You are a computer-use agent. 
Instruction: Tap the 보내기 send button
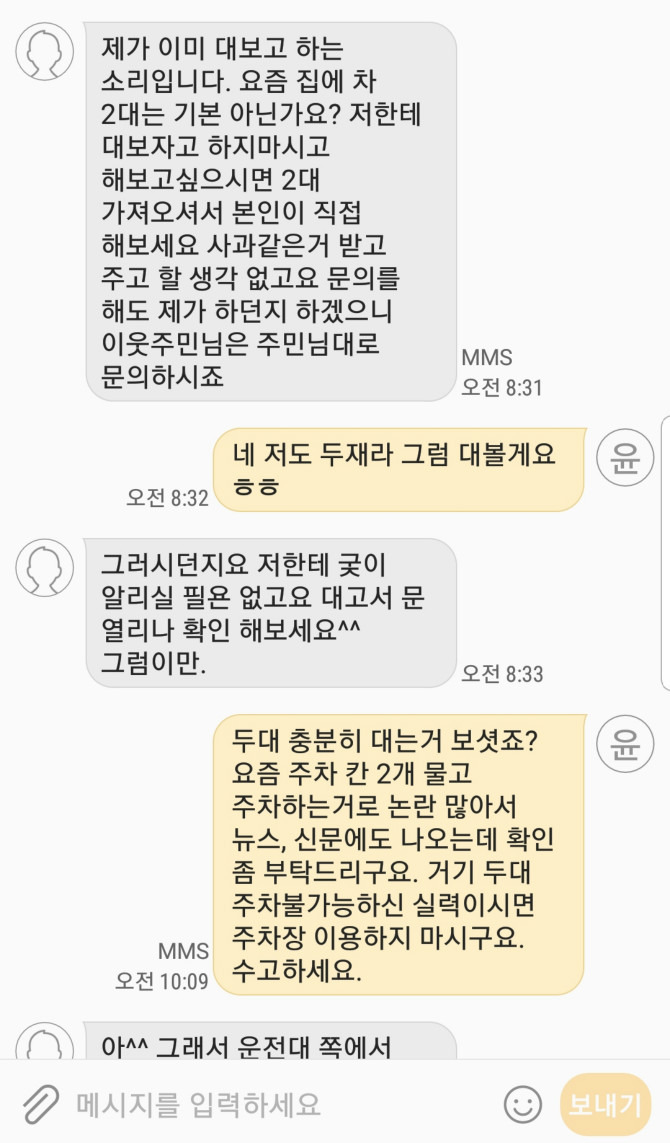pyautogui.click(x=604, y=1104)
